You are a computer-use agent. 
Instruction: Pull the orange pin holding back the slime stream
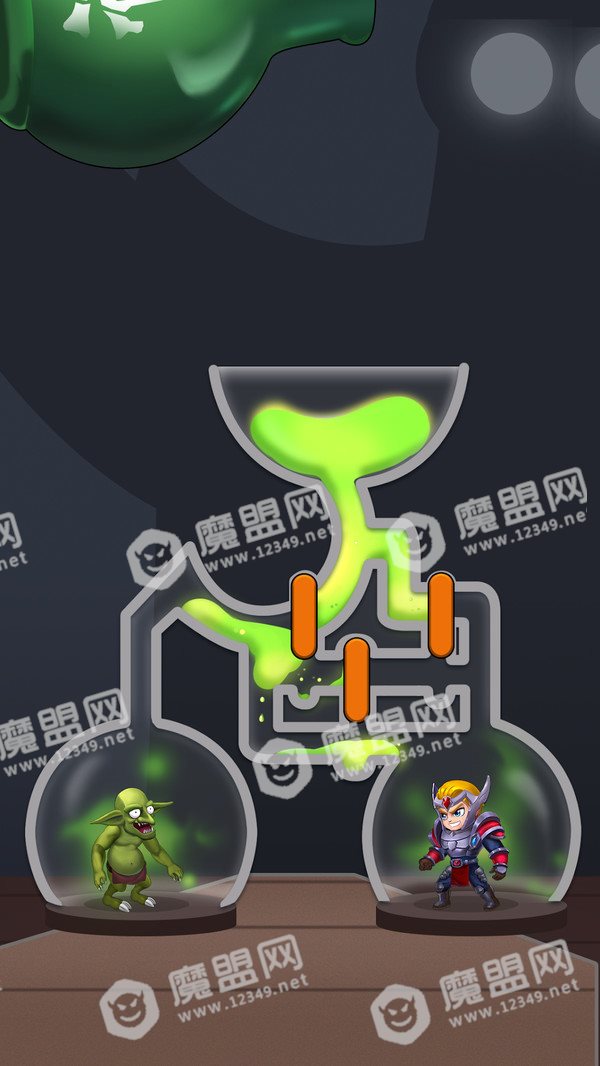click(x=304, y=616)
